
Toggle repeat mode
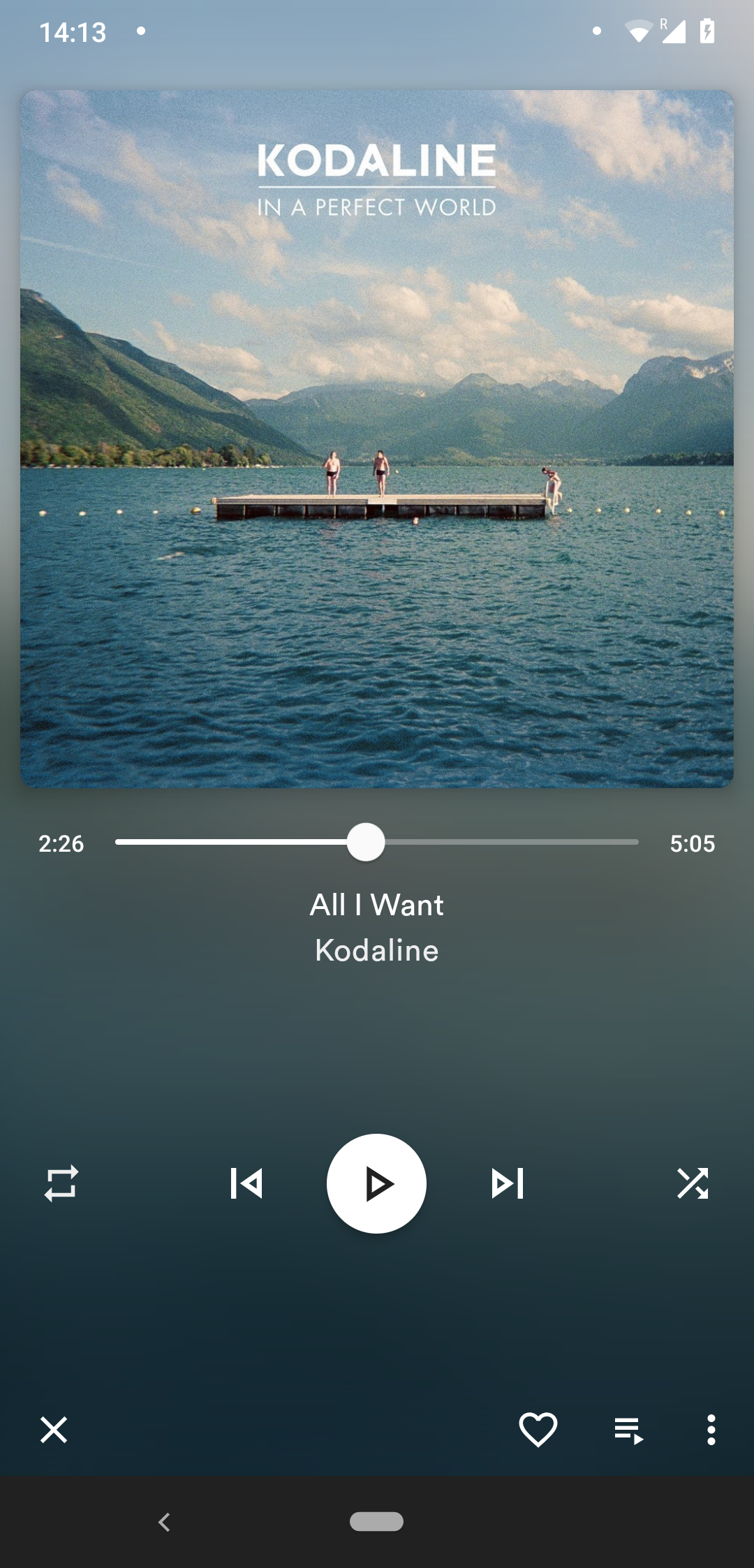point(61,1183)
